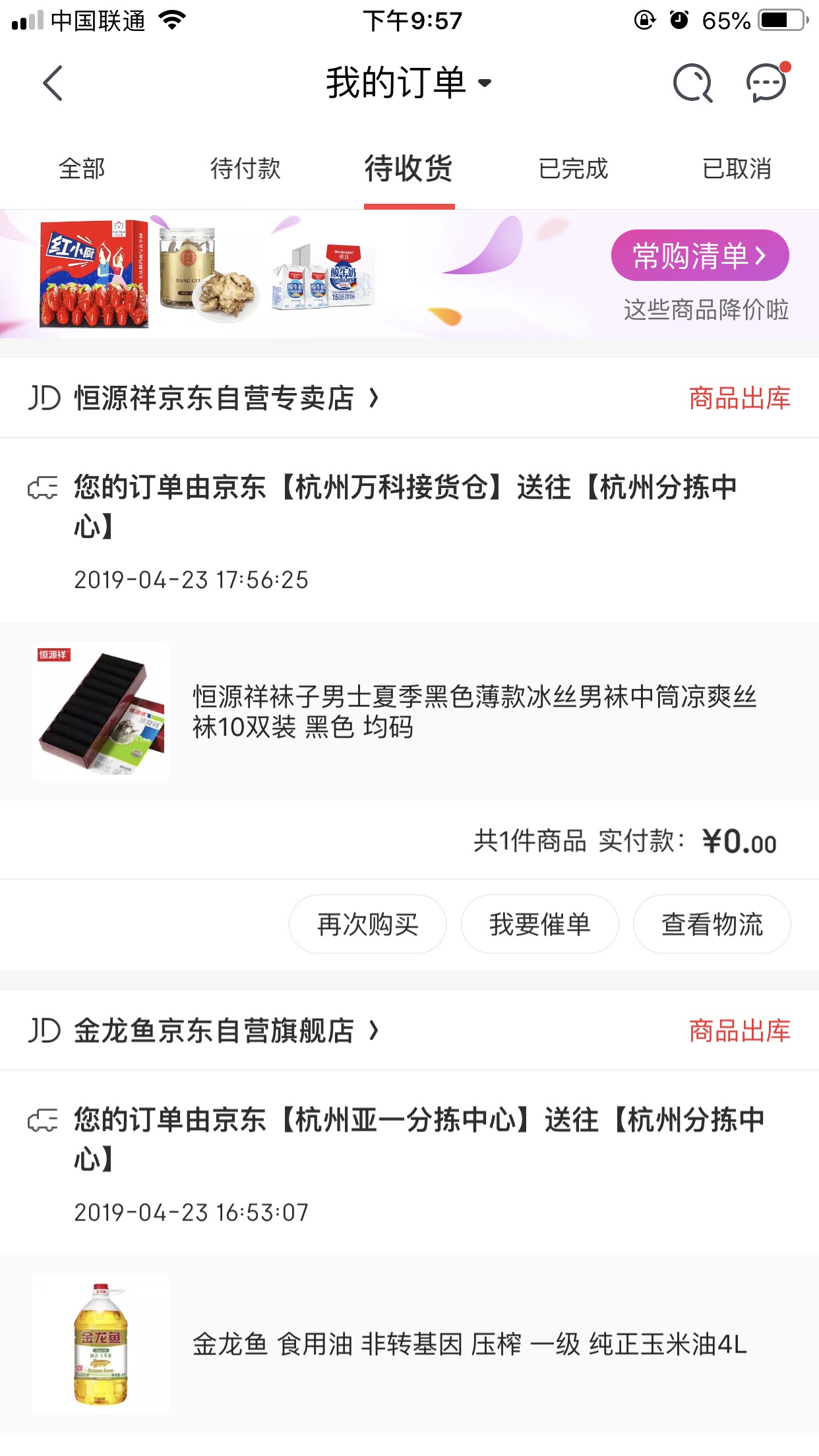Switch to the 已取消 tab
This screenshot has width=819, height=1456.
tap(737, 169)
